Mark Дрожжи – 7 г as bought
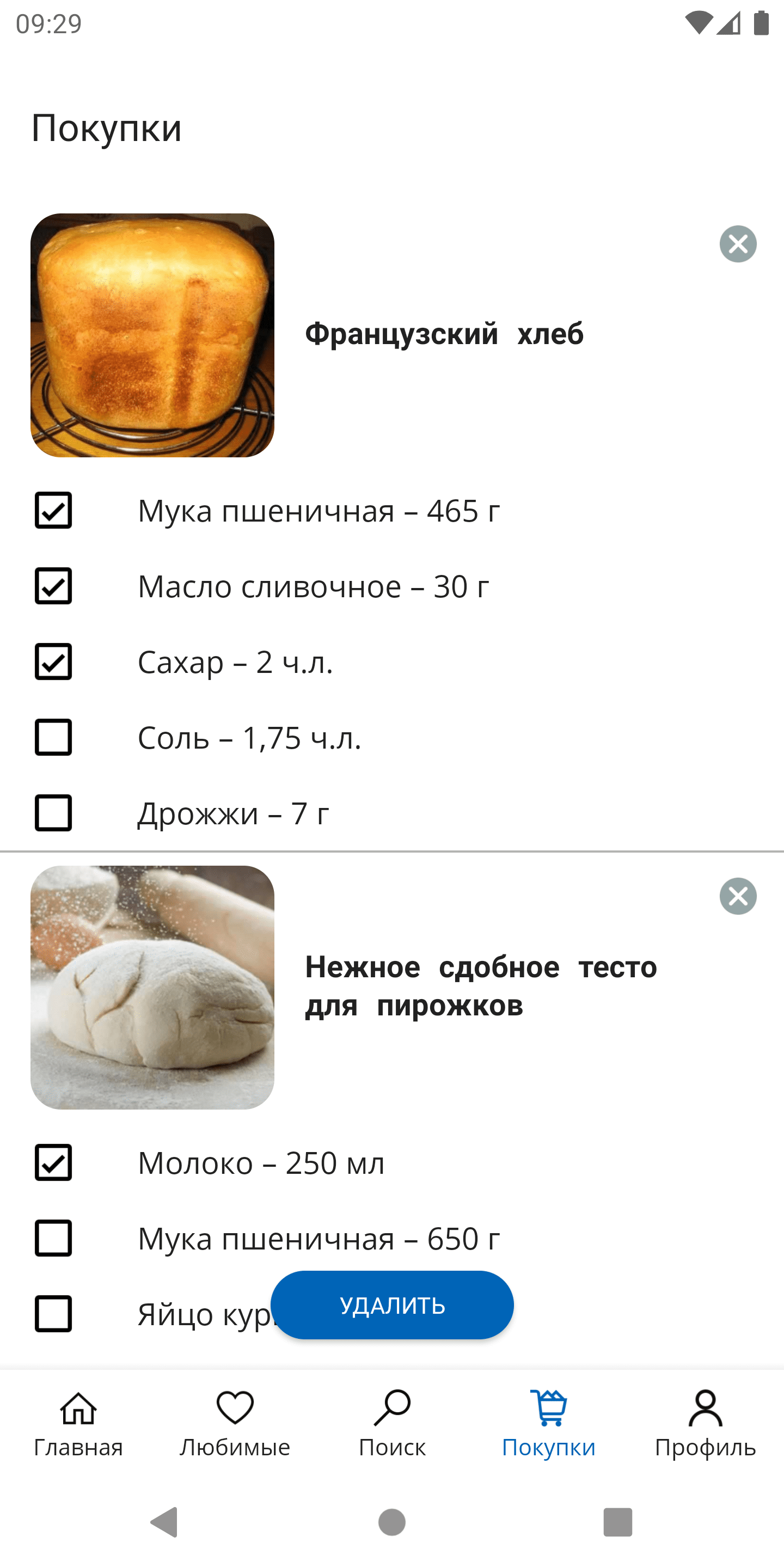Screen dimensions: 784x1568 (x=53, y=813)
